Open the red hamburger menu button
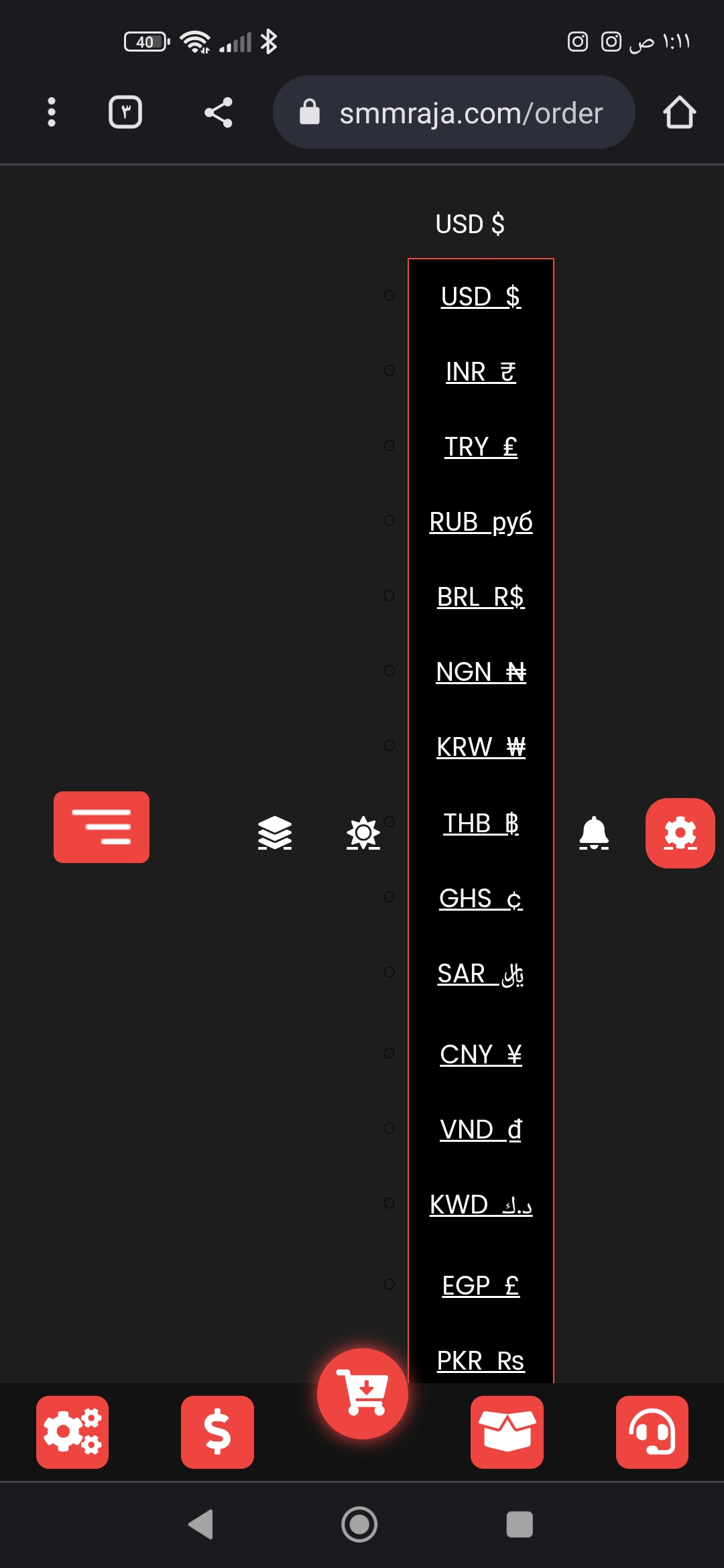 pos(101,827)
